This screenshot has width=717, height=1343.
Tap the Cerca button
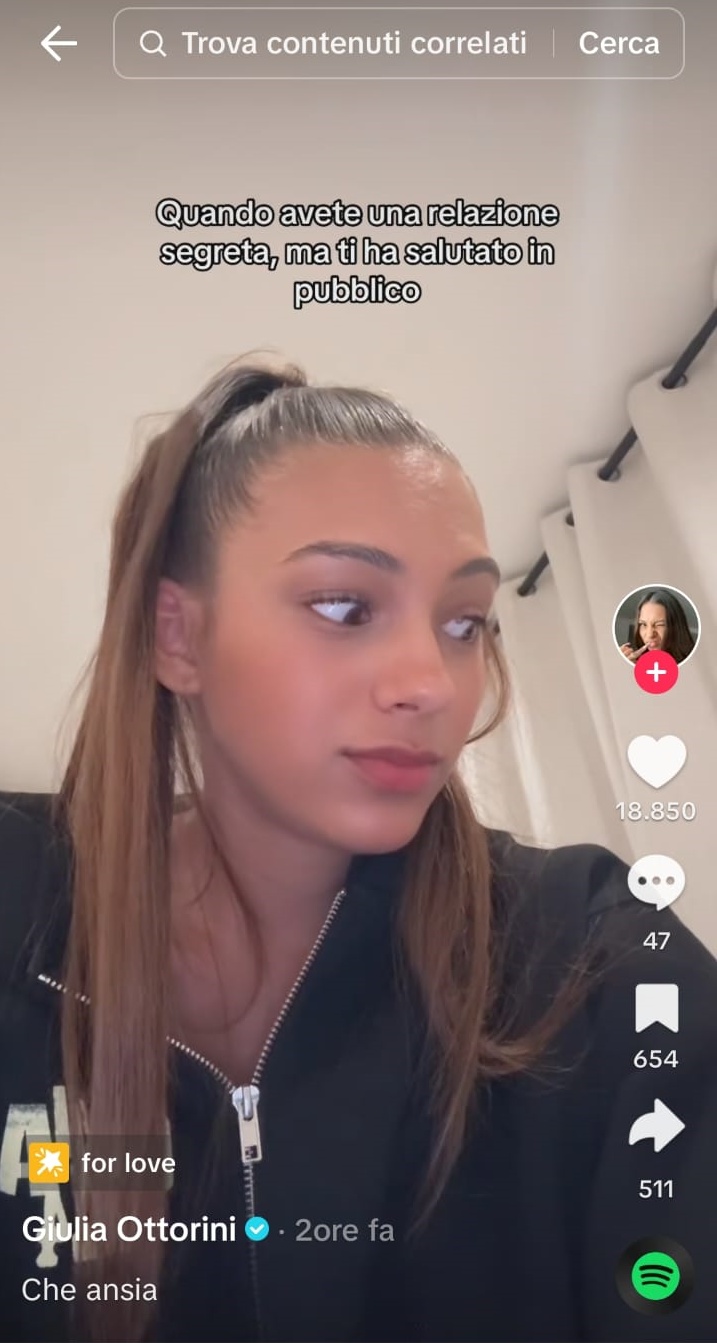[619, 43]
